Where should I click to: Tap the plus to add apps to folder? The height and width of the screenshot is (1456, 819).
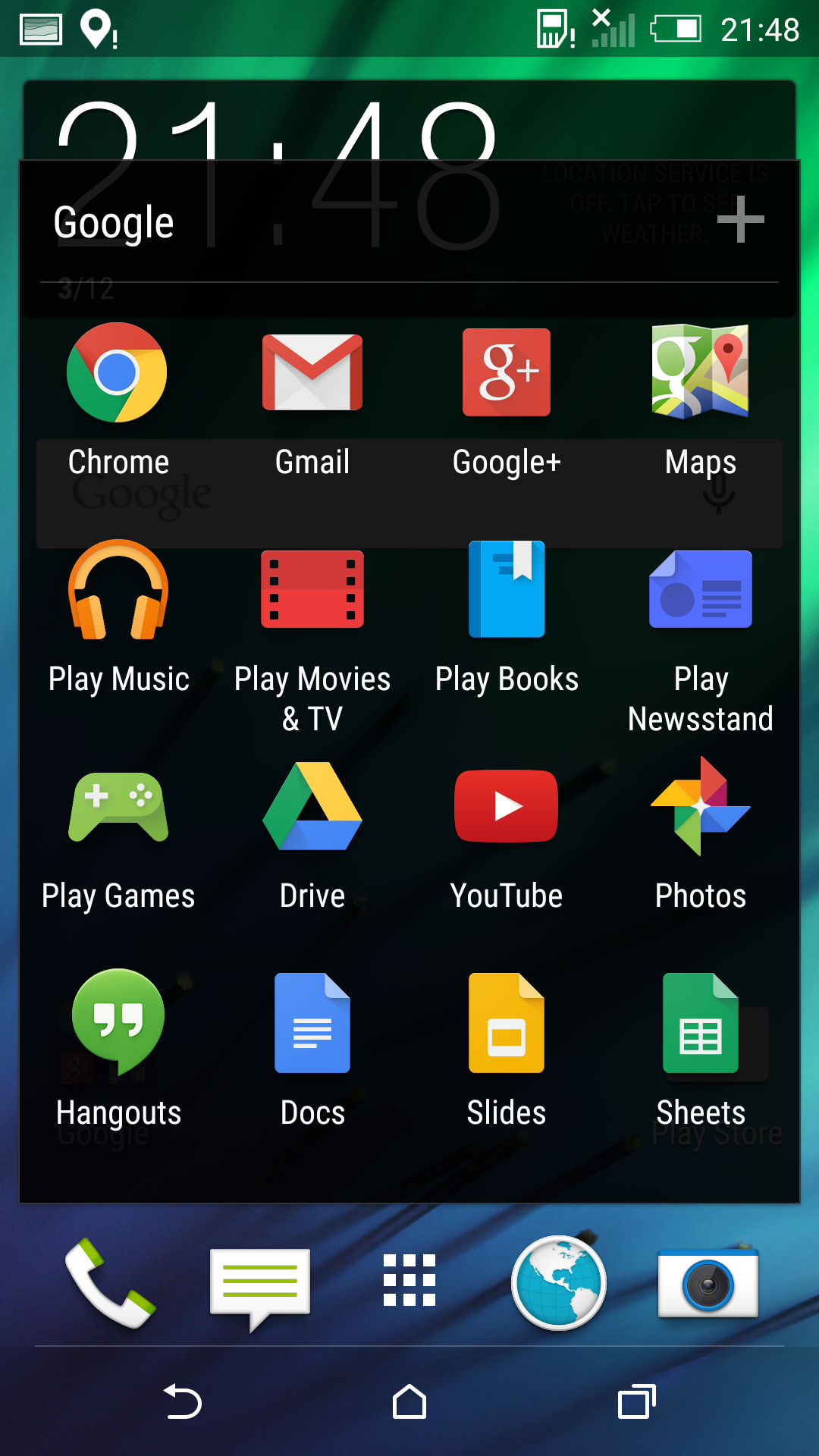[740, 220]
